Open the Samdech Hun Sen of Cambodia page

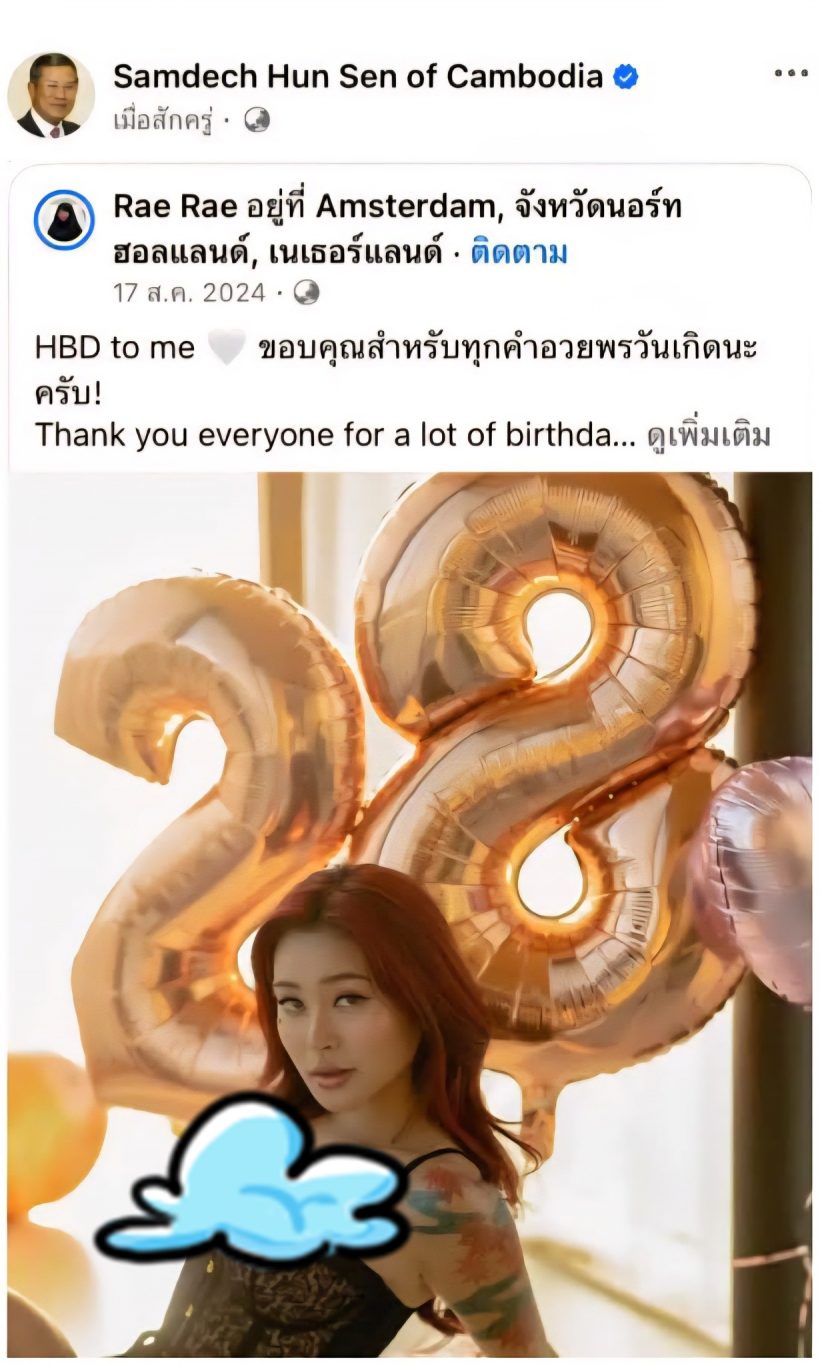coord(358,76)
